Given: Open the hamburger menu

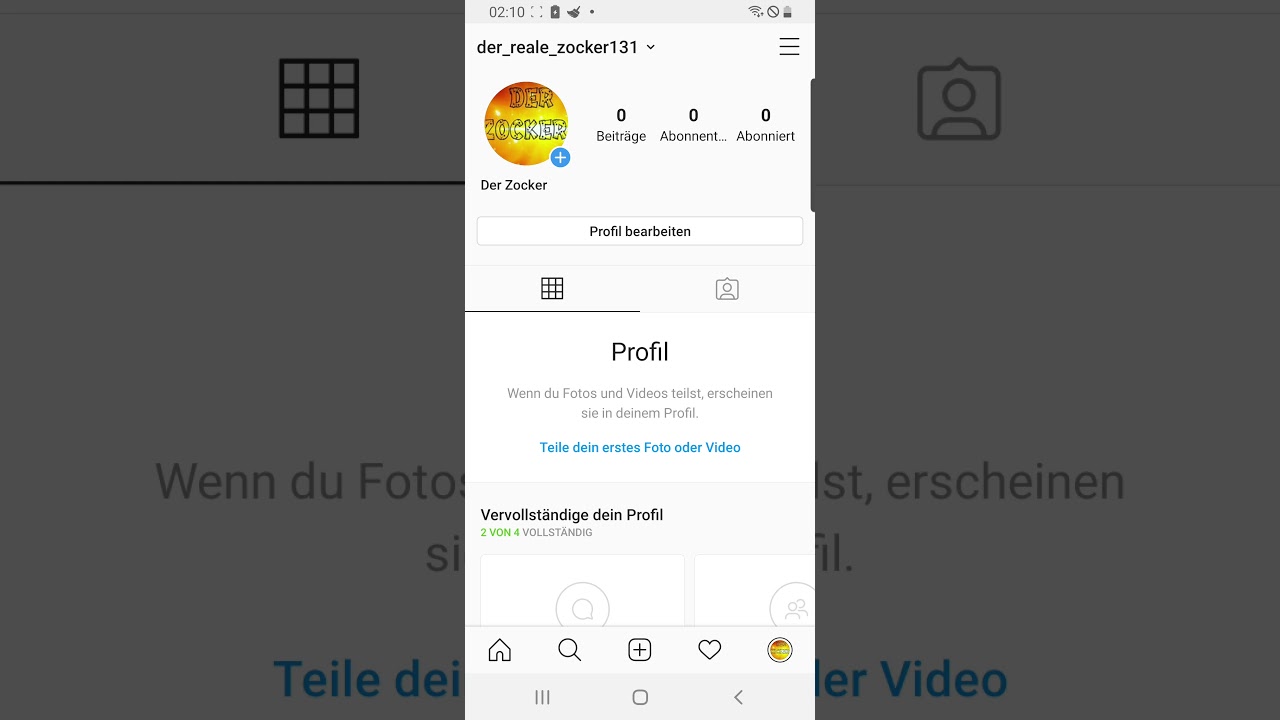Looking at the screenshot, I should [x=789, y=47].
